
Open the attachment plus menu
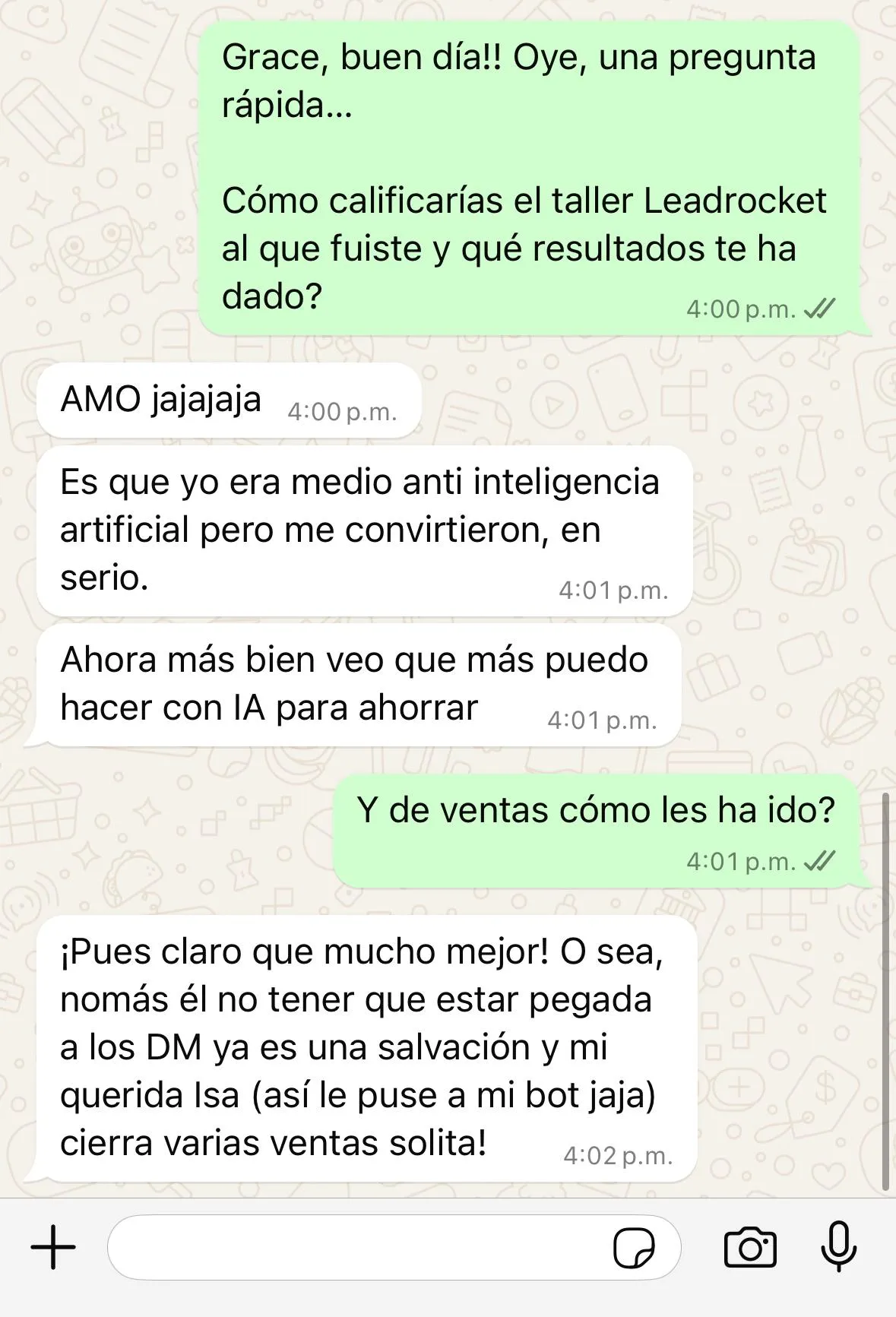(x=53, y=1247)
